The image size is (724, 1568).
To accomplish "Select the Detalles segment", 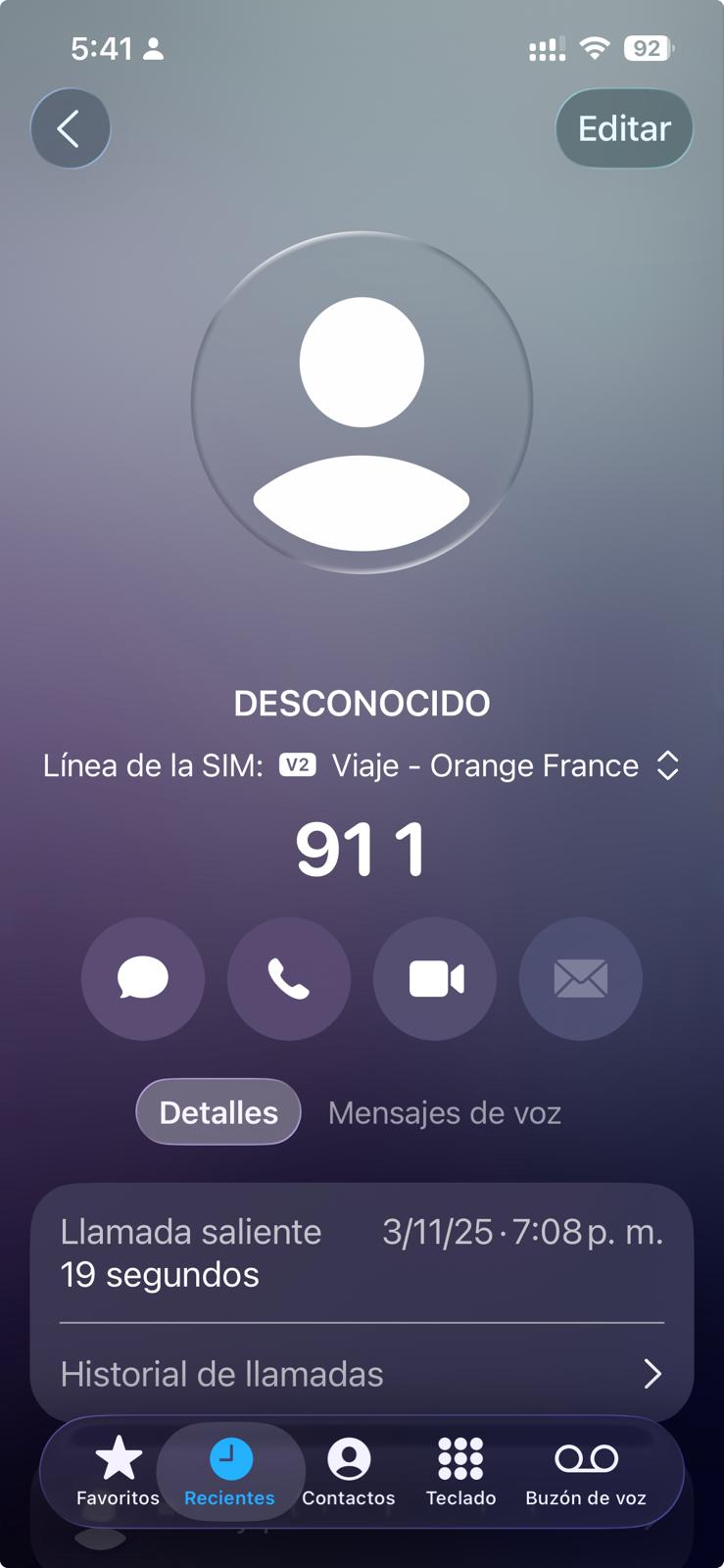I will click(218, 1112).
